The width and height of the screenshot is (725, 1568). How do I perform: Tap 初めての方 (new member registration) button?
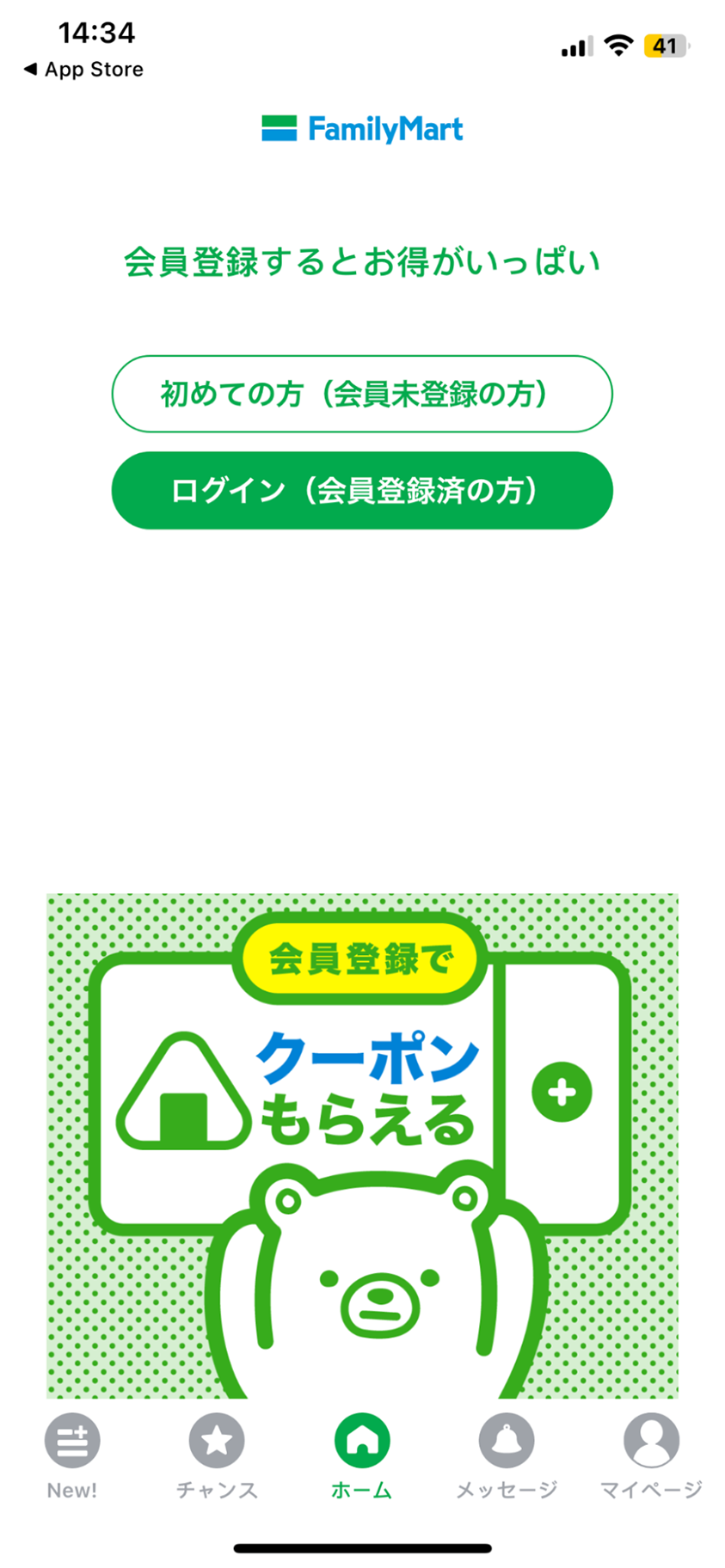pos(362,394)
